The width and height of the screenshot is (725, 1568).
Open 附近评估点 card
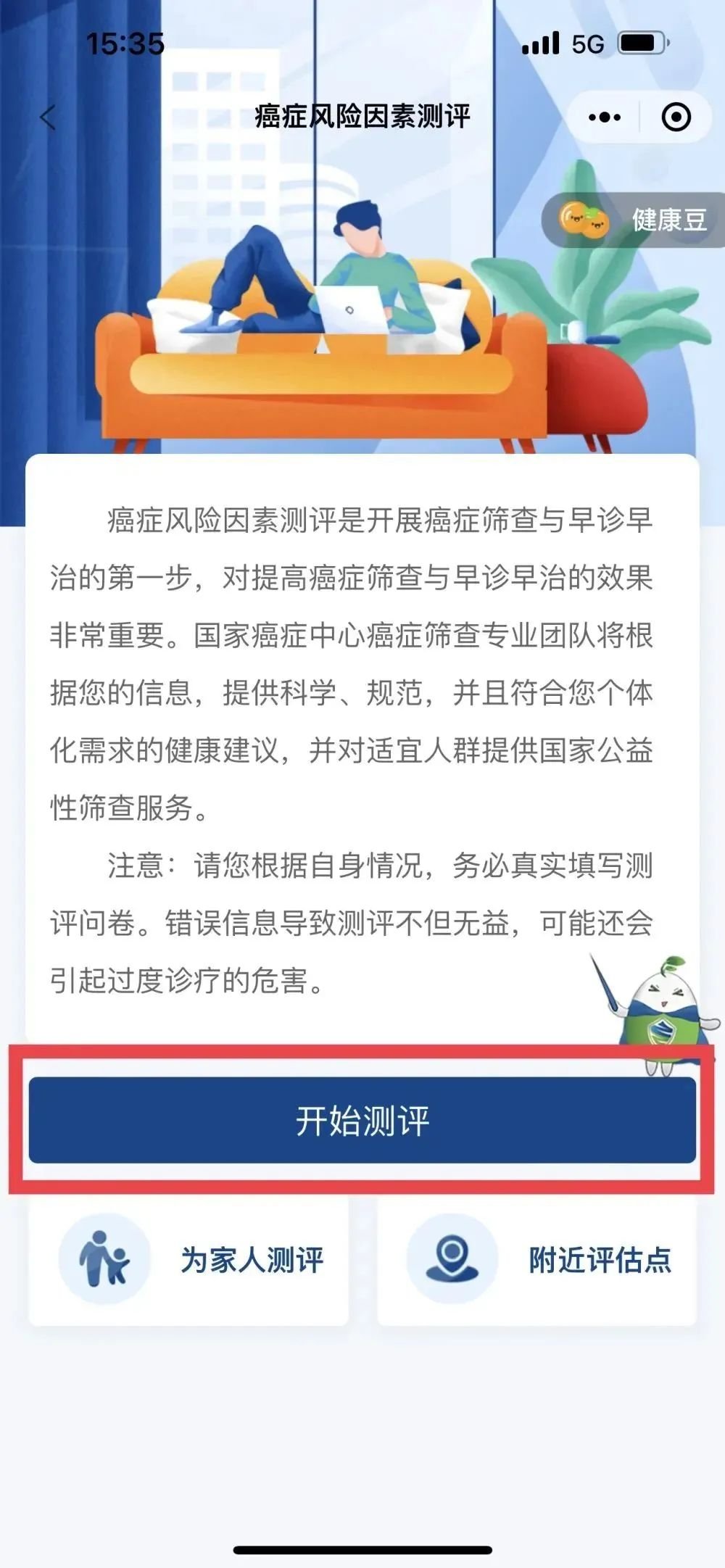(536, 1260)
